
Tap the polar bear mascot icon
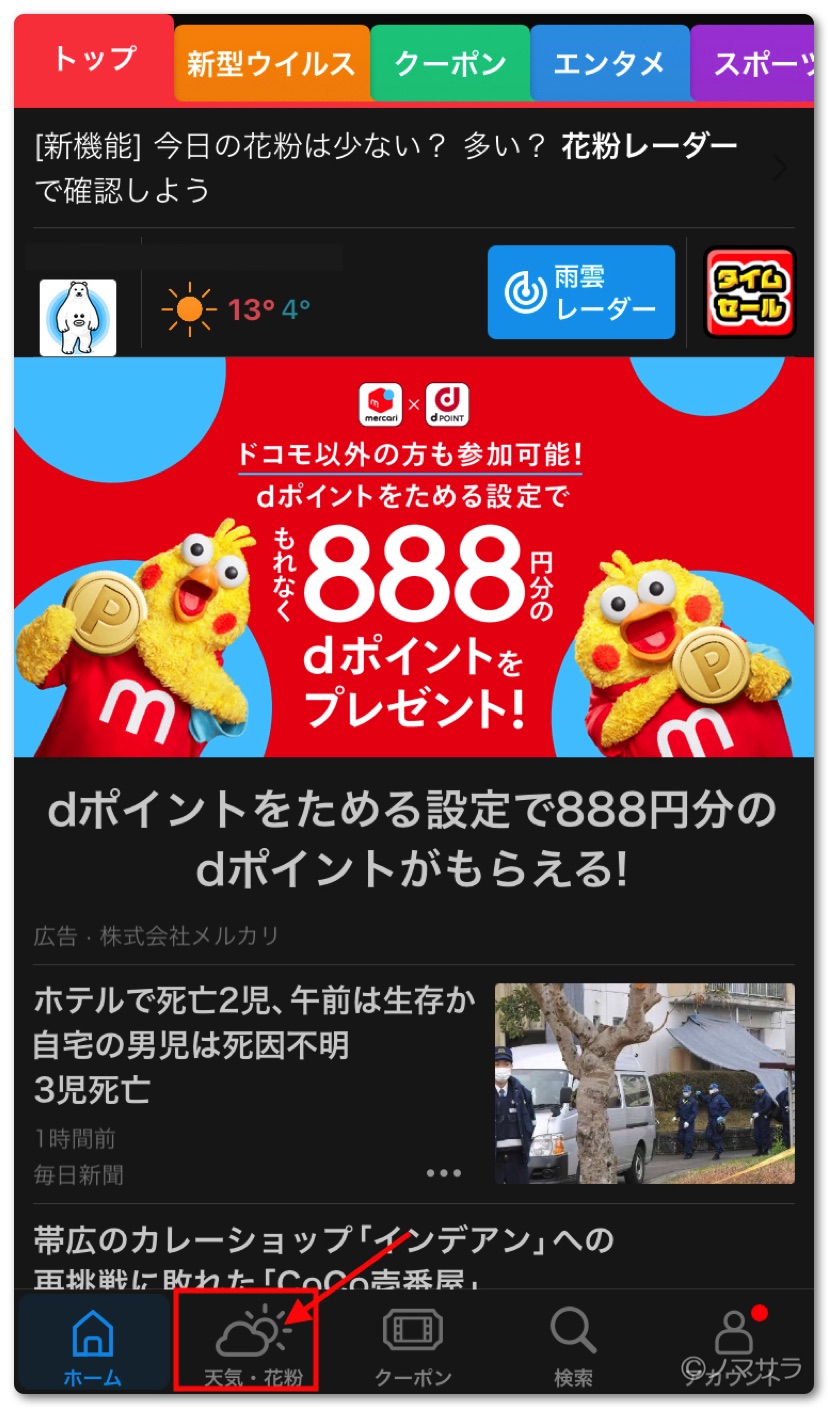click(78, 317)
